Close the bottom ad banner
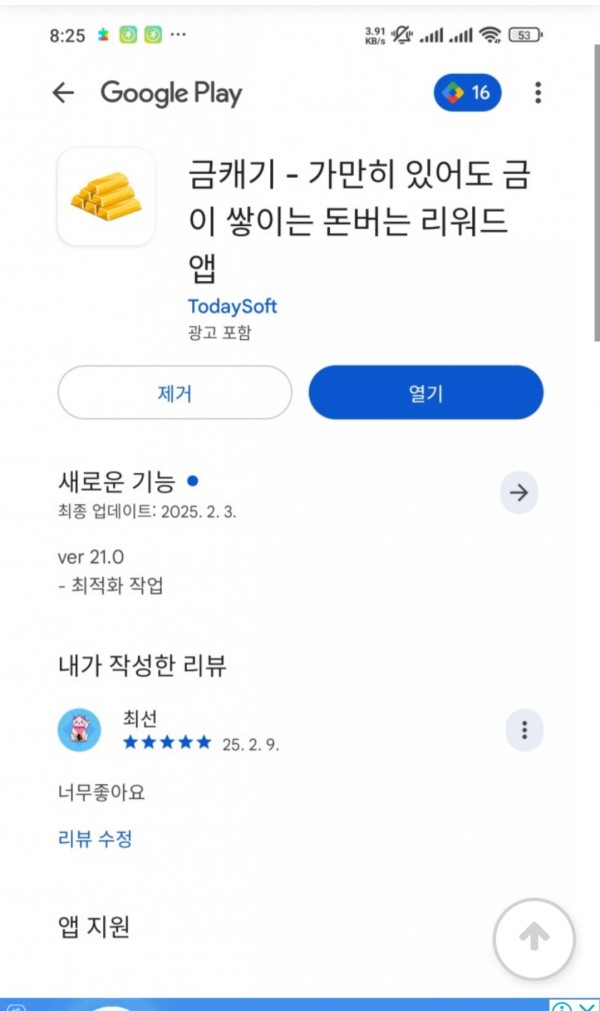This screenshot has height=1011, width=600. point(588,1005)
